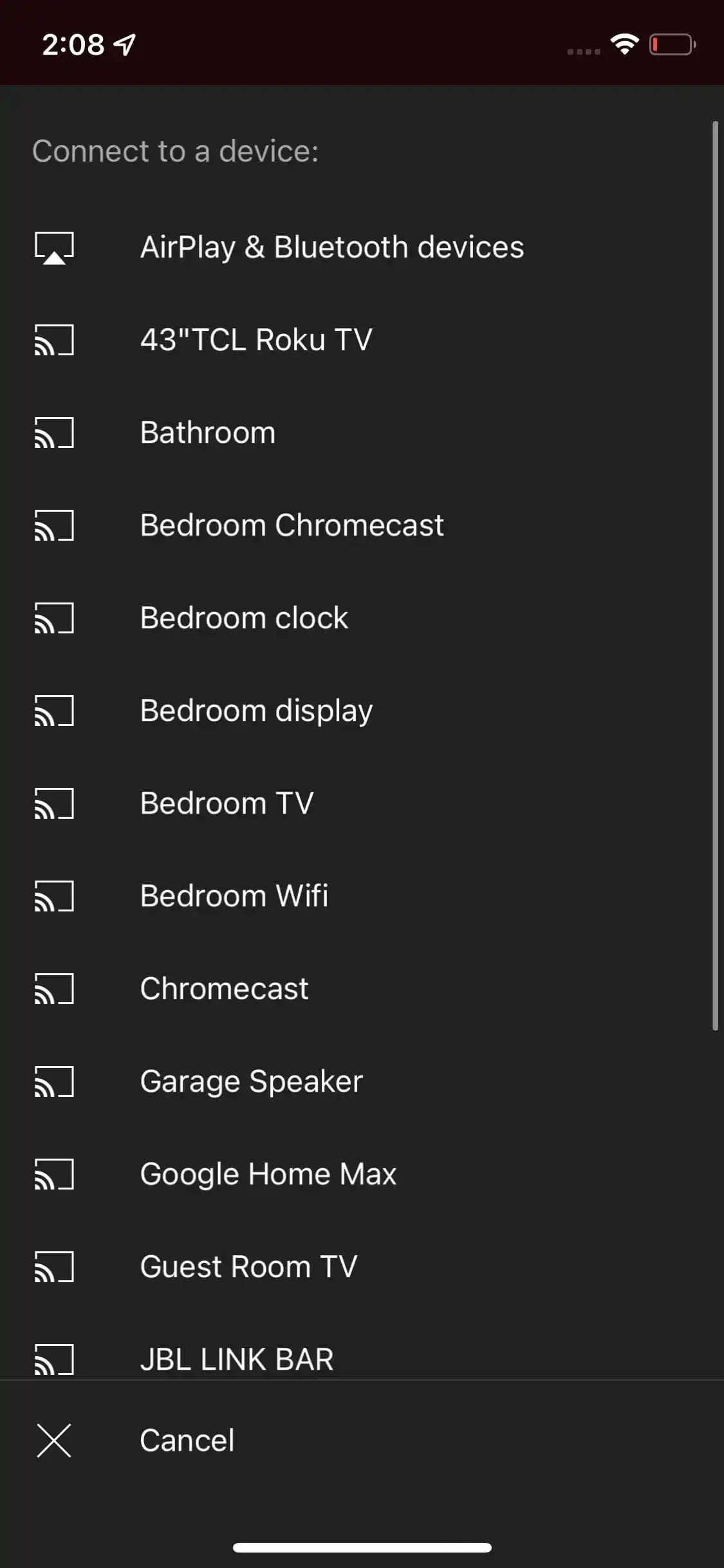The image size is (724, 1568).
Task: Choose JBL LINK BAR
Action: pyautogui.click(x=236, y=1358)
